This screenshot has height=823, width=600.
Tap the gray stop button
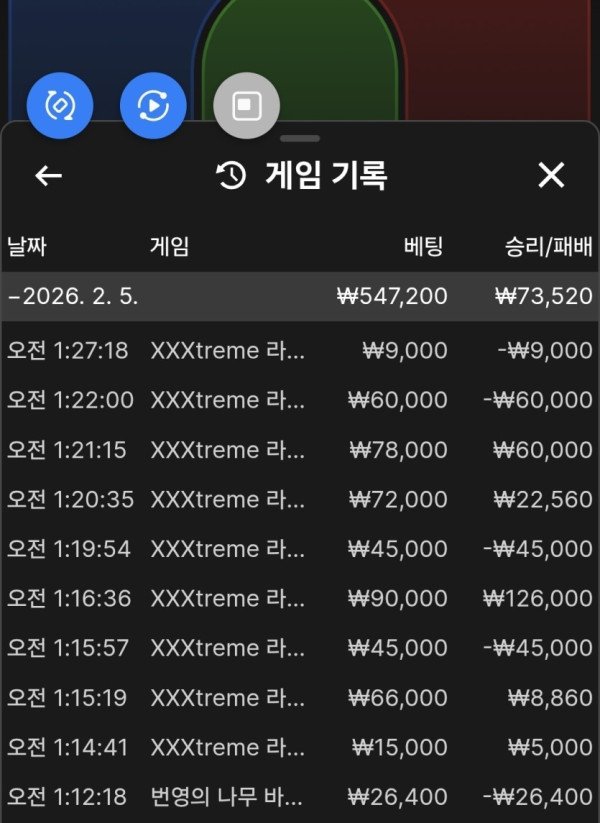[246, 105]
